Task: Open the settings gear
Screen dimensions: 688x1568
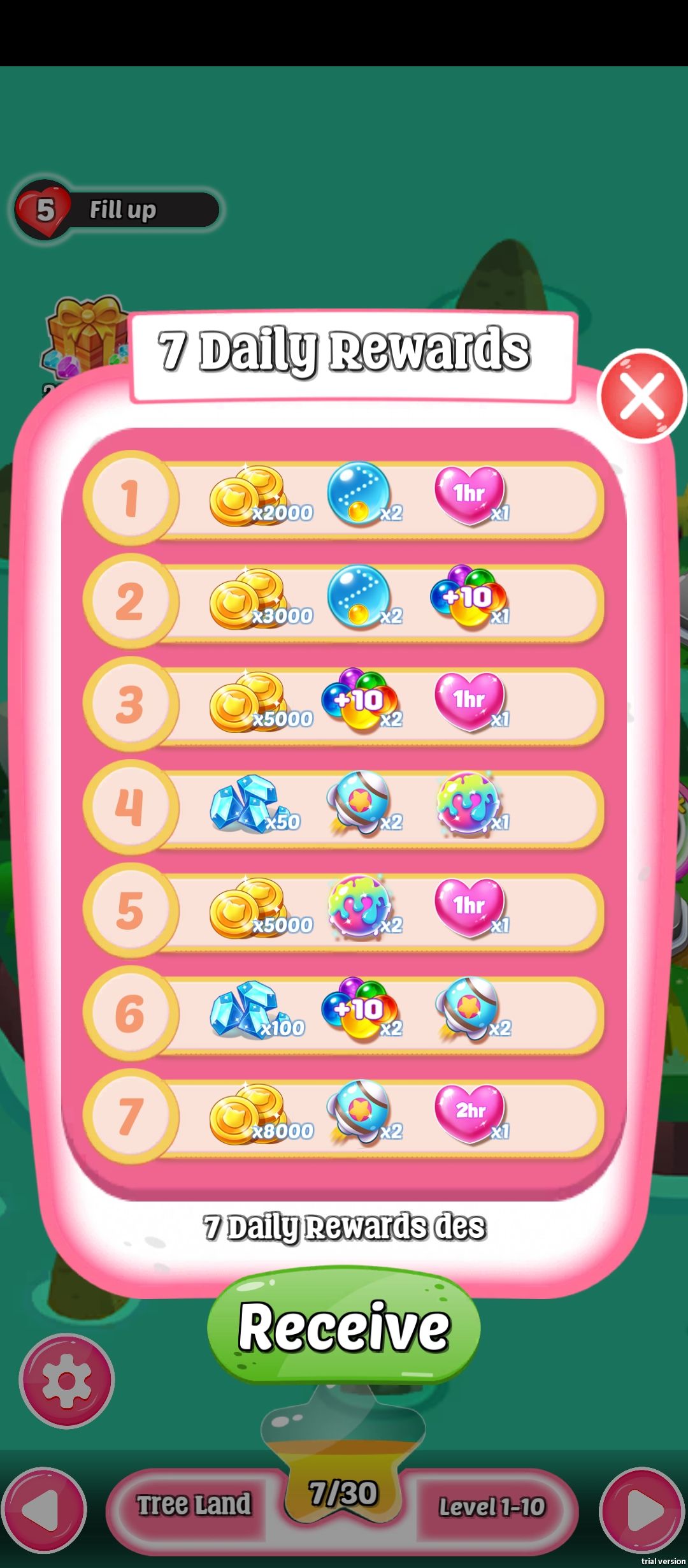Action: pyautogui.click(x=66, y=1381)
